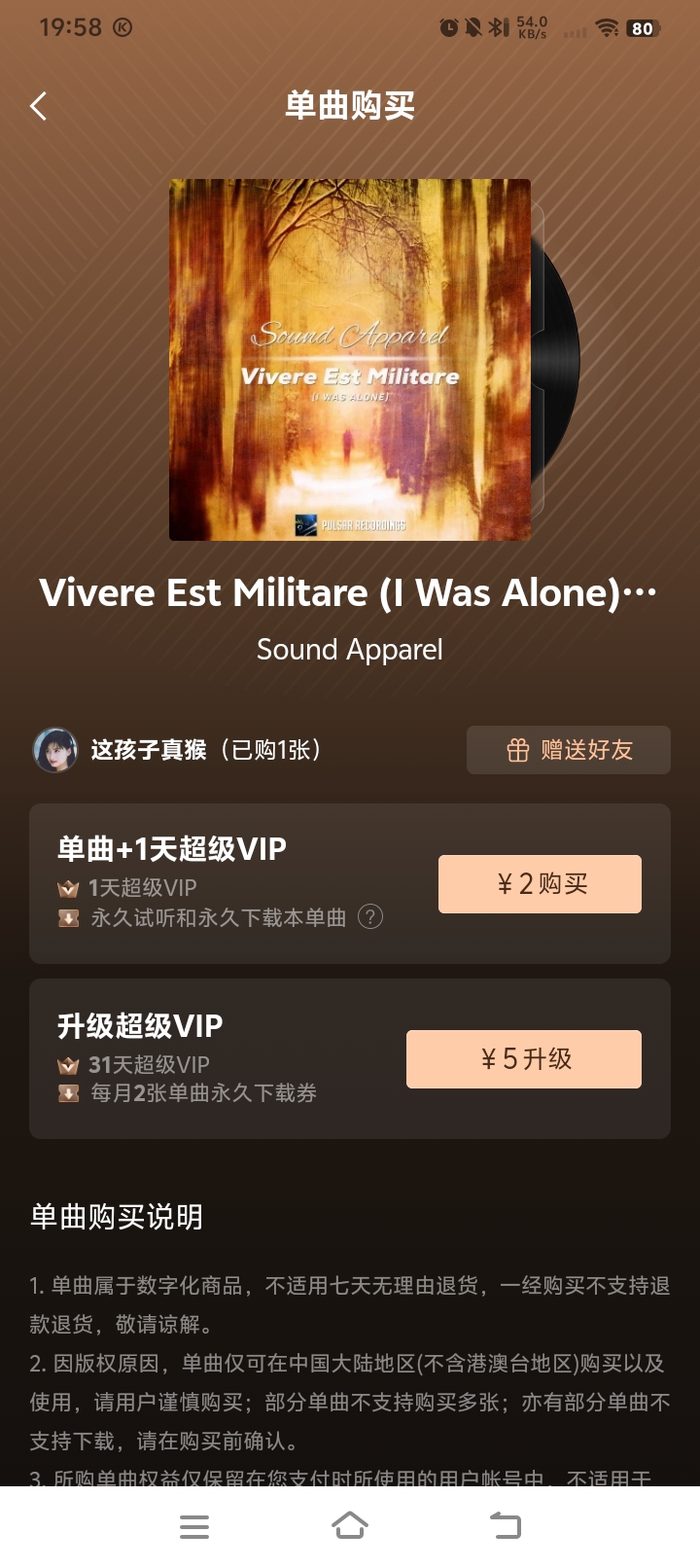
Task: Open the Vivere Est Militare album cover
Action: point(350,360)
